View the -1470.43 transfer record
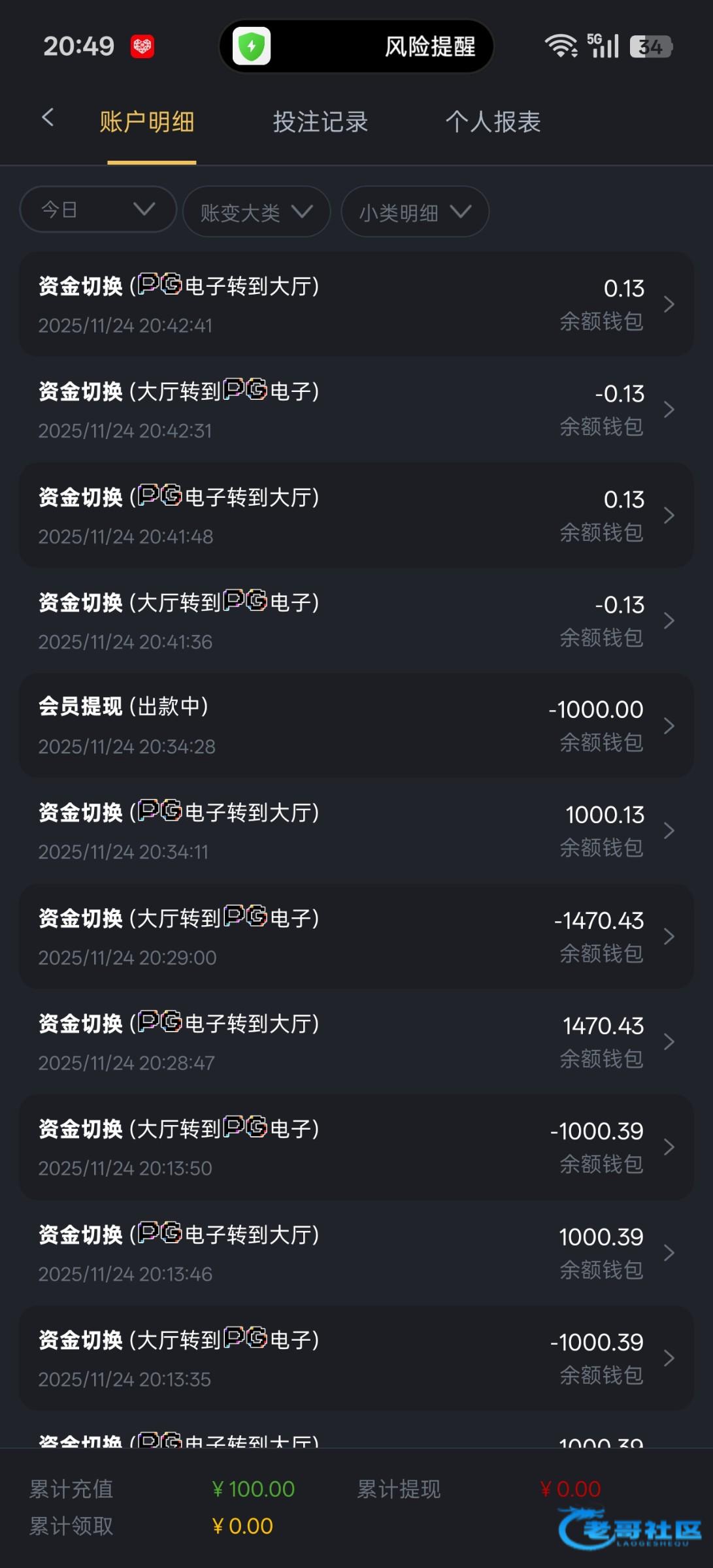Image resolution: width=713 pixels, height=1568 pixels. click(x=356, y=937)
